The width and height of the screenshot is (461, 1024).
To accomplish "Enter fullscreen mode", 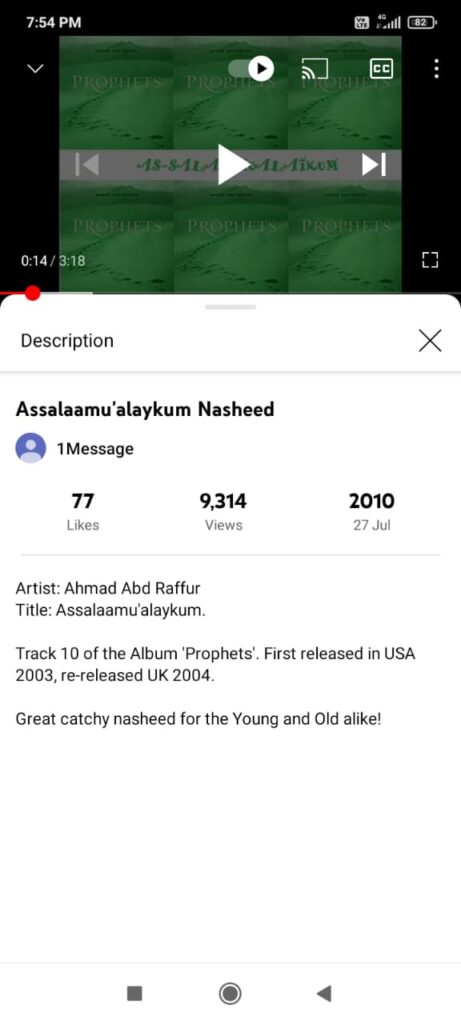I will [x=429, y=261].
